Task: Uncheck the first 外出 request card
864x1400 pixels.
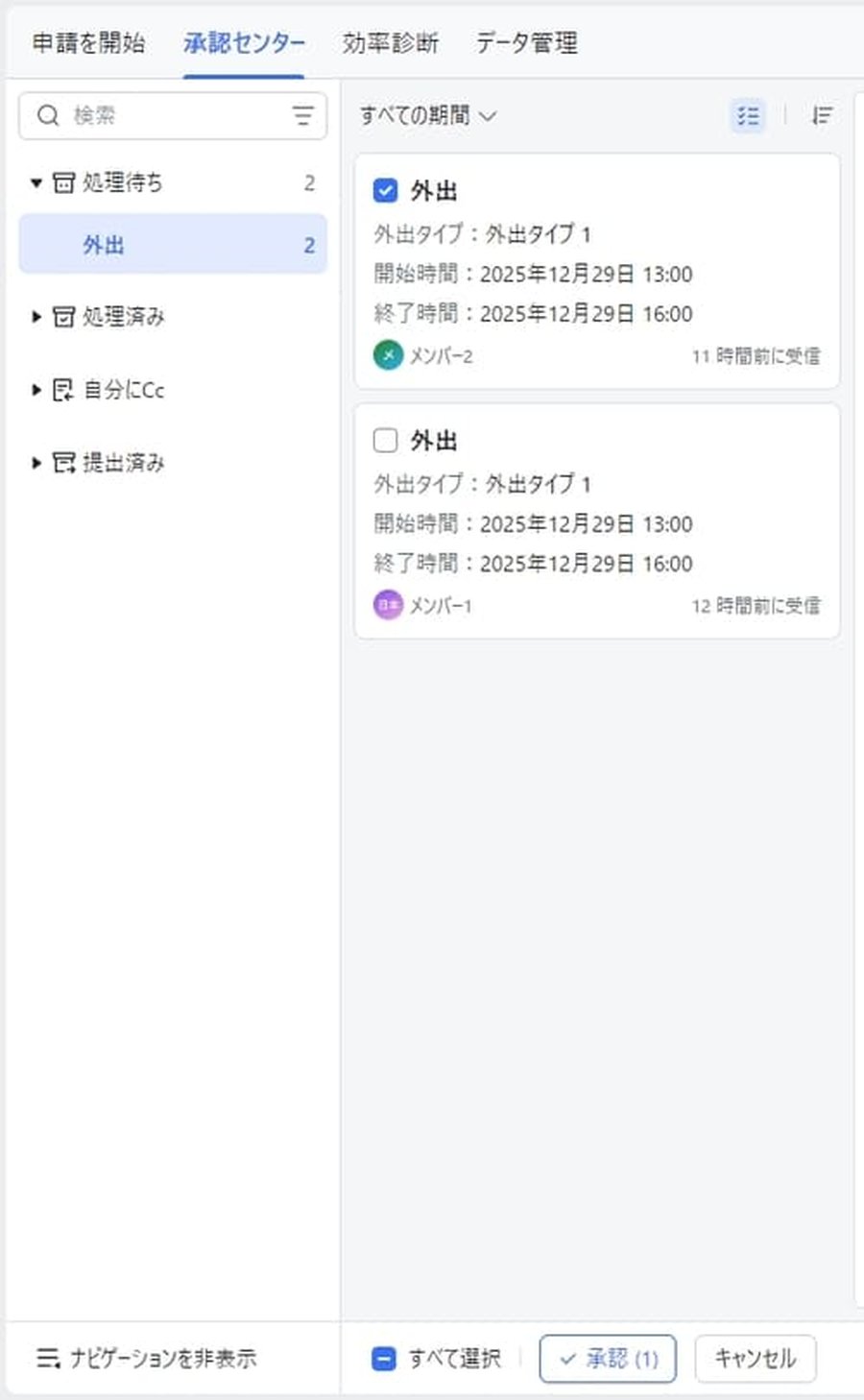Action: tap(384, 190)
